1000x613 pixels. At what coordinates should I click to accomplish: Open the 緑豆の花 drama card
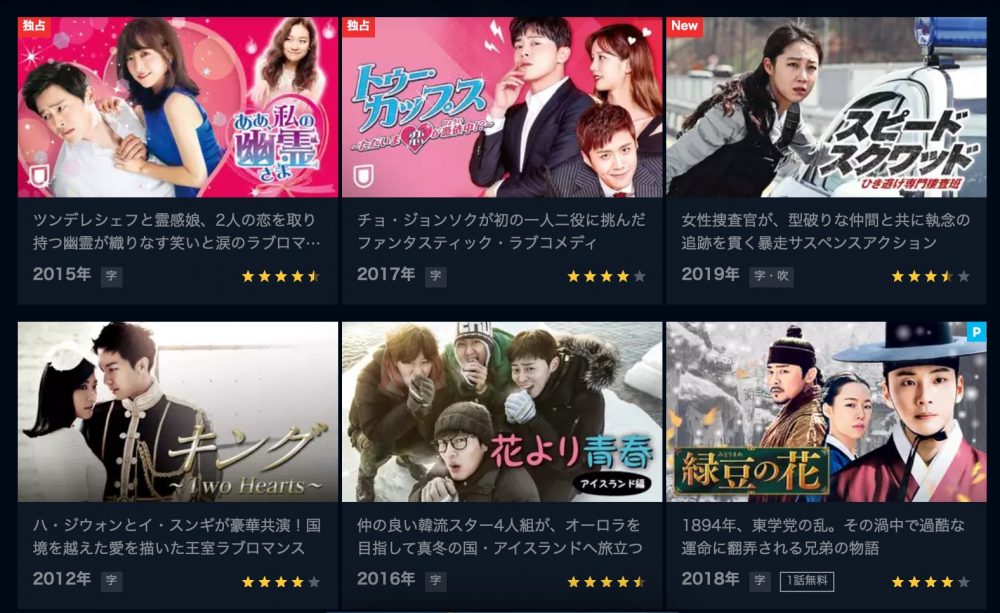[825, 412]
